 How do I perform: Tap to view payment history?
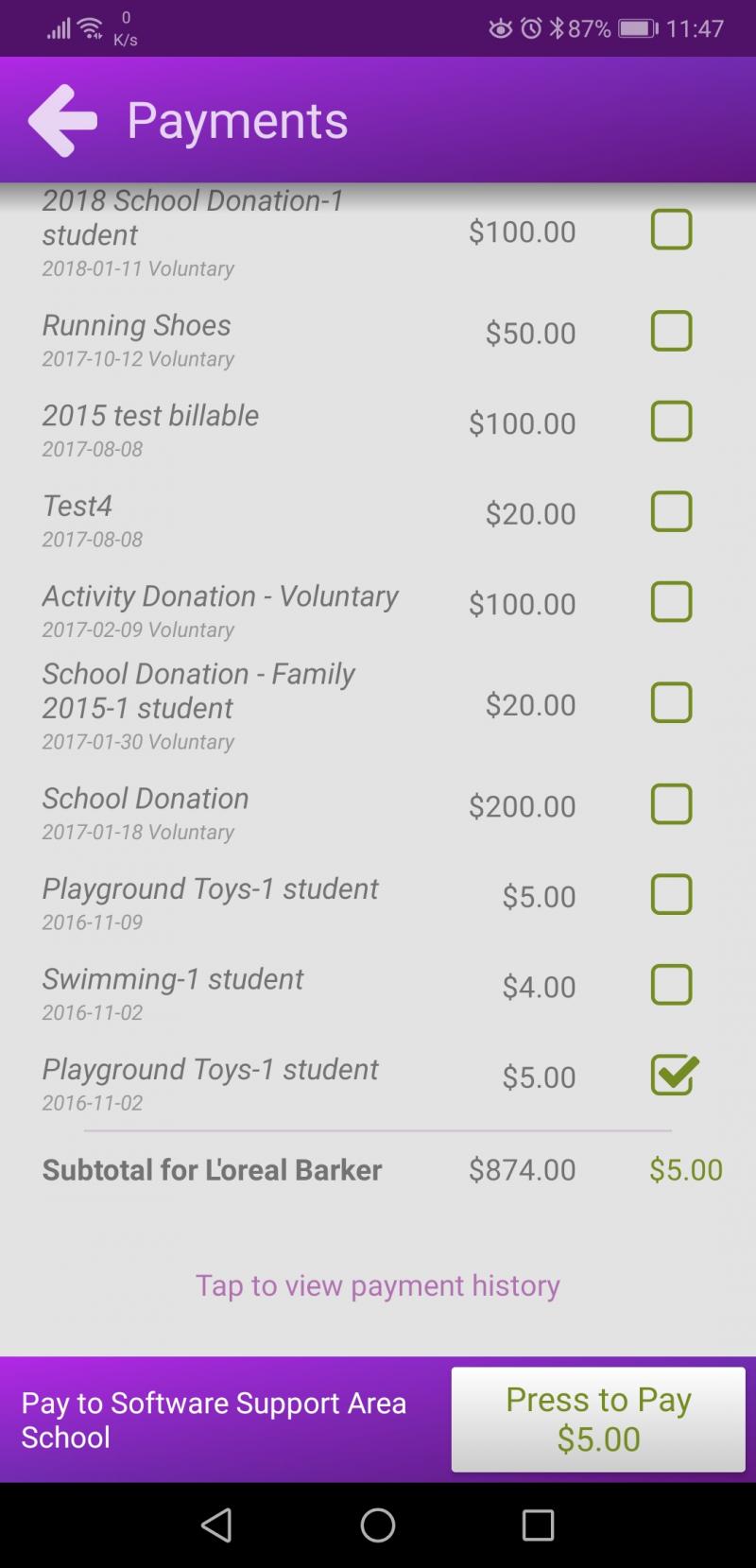(378, 1285)
